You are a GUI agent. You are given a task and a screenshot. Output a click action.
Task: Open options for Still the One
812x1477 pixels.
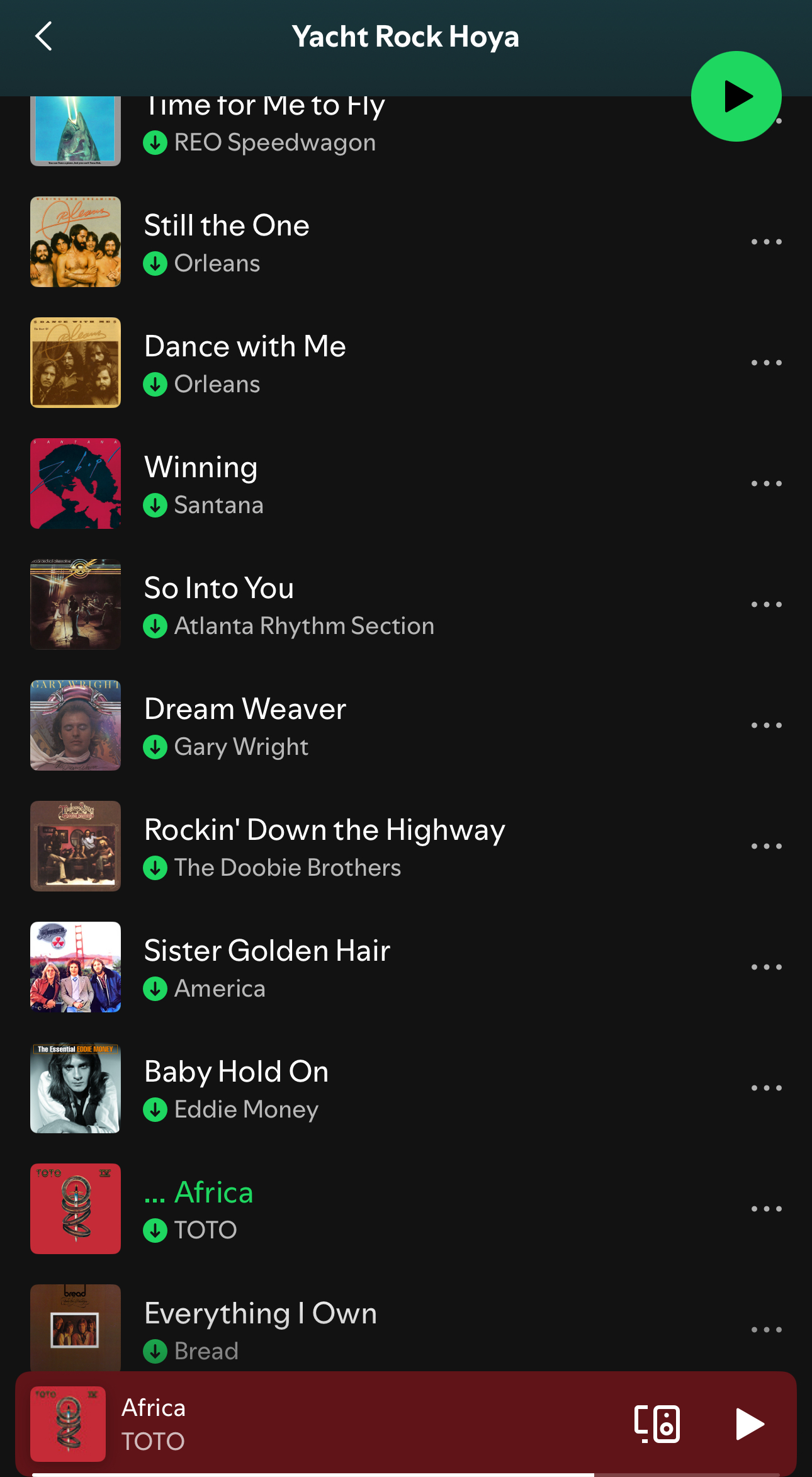click(x=766, y=242)
